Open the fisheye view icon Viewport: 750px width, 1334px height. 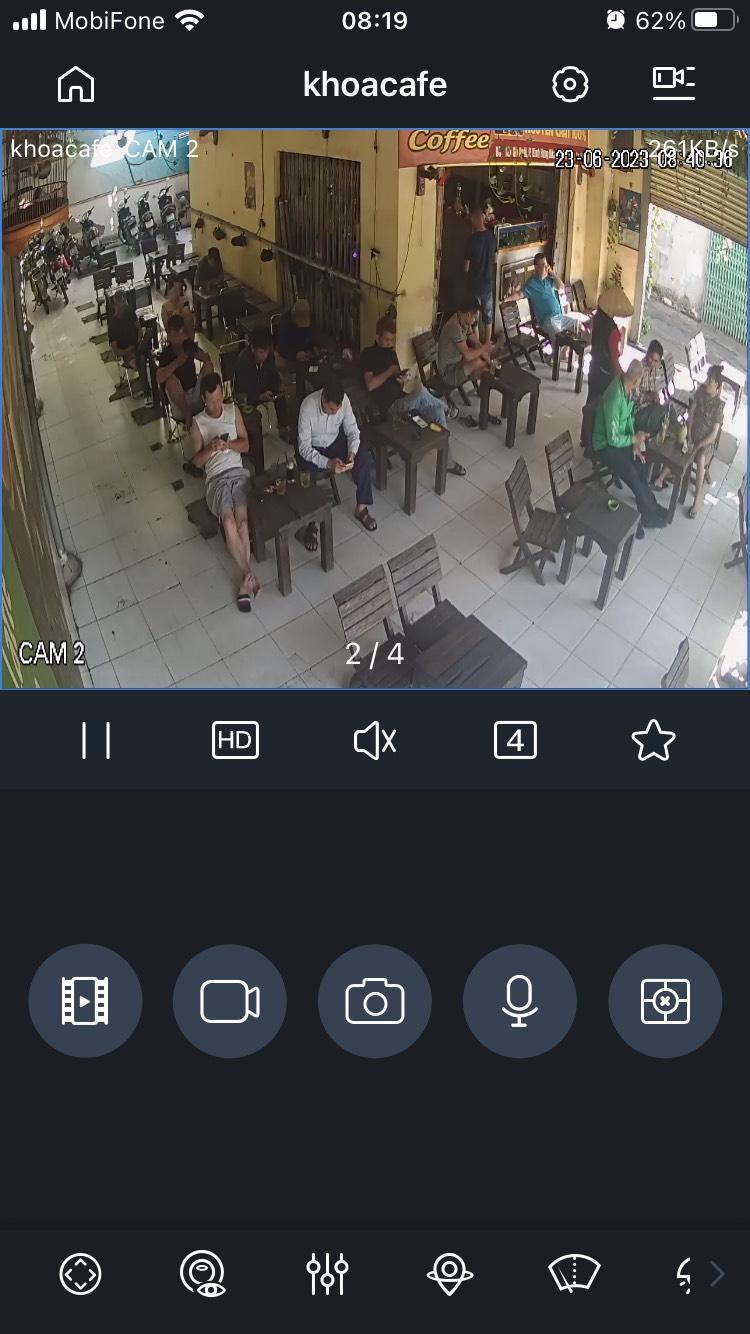pos(203,1274)
